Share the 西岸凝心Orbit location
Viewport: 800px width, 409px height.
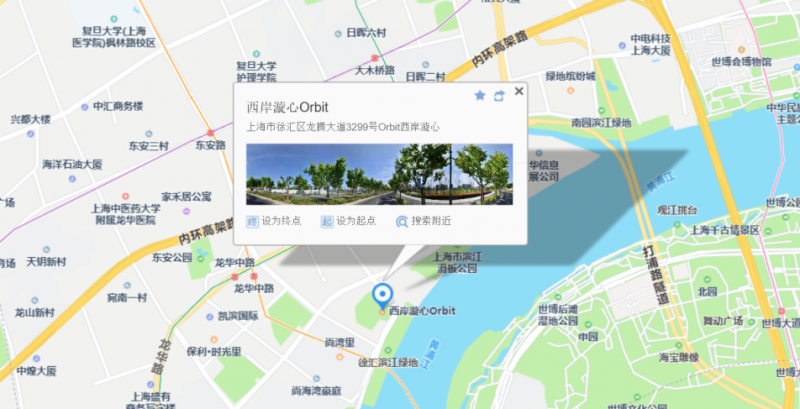499,95
